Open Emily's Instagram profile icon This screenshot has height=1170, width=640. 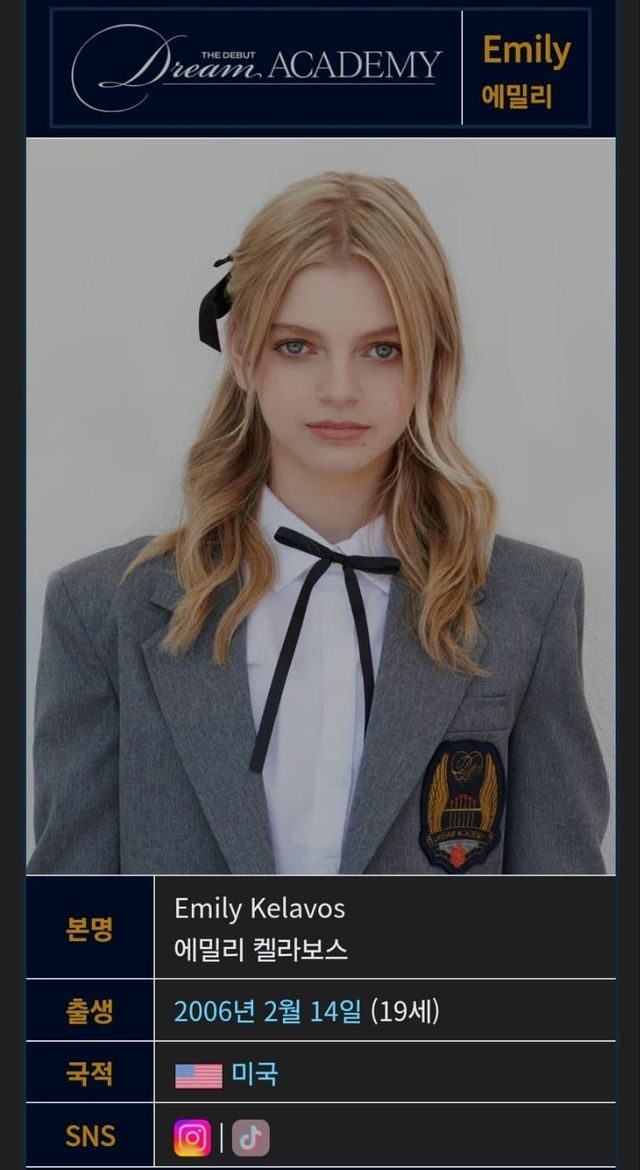point(193,1137)
